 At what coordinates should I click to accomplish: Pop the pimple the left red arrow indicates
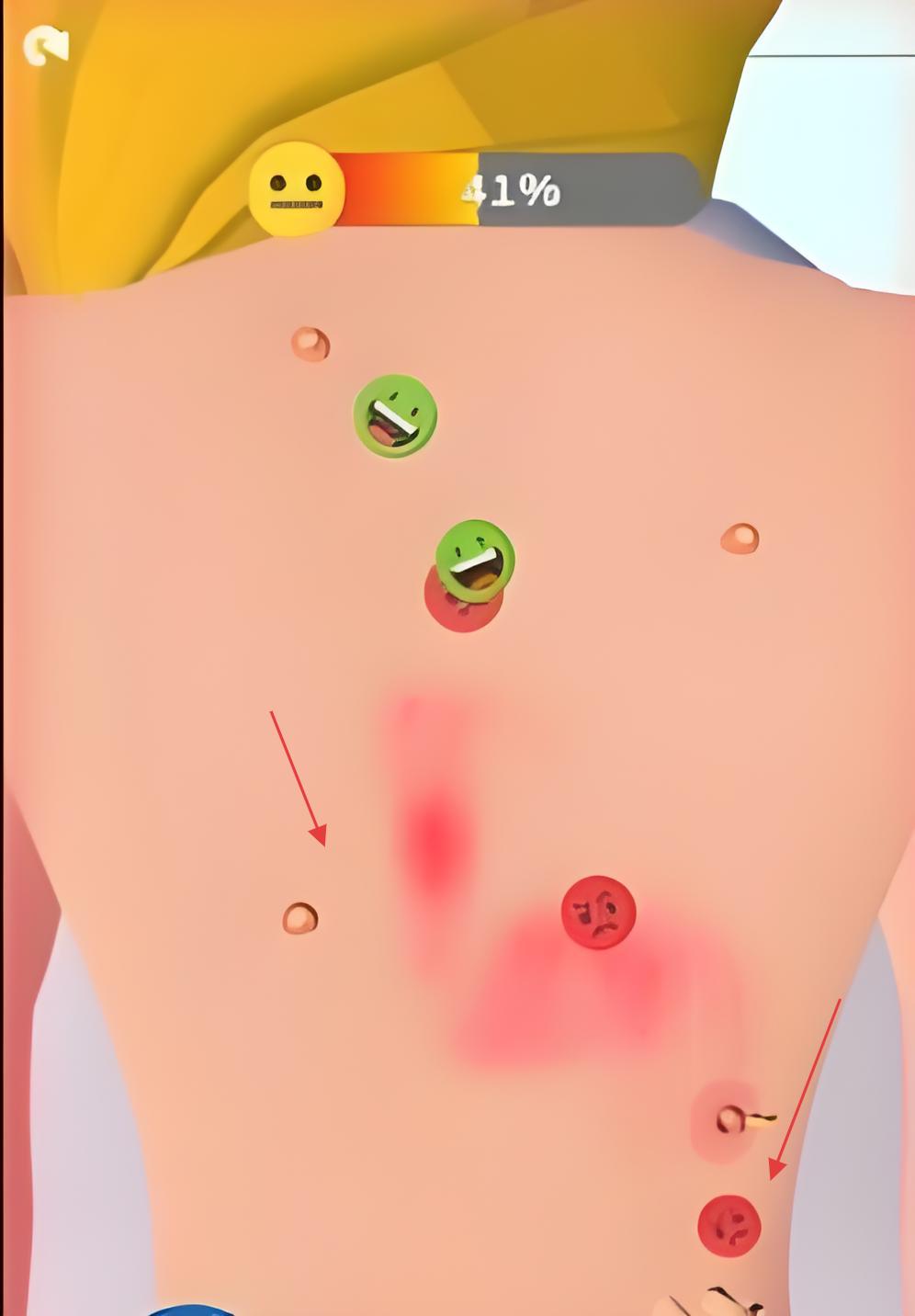click(299, 918)
